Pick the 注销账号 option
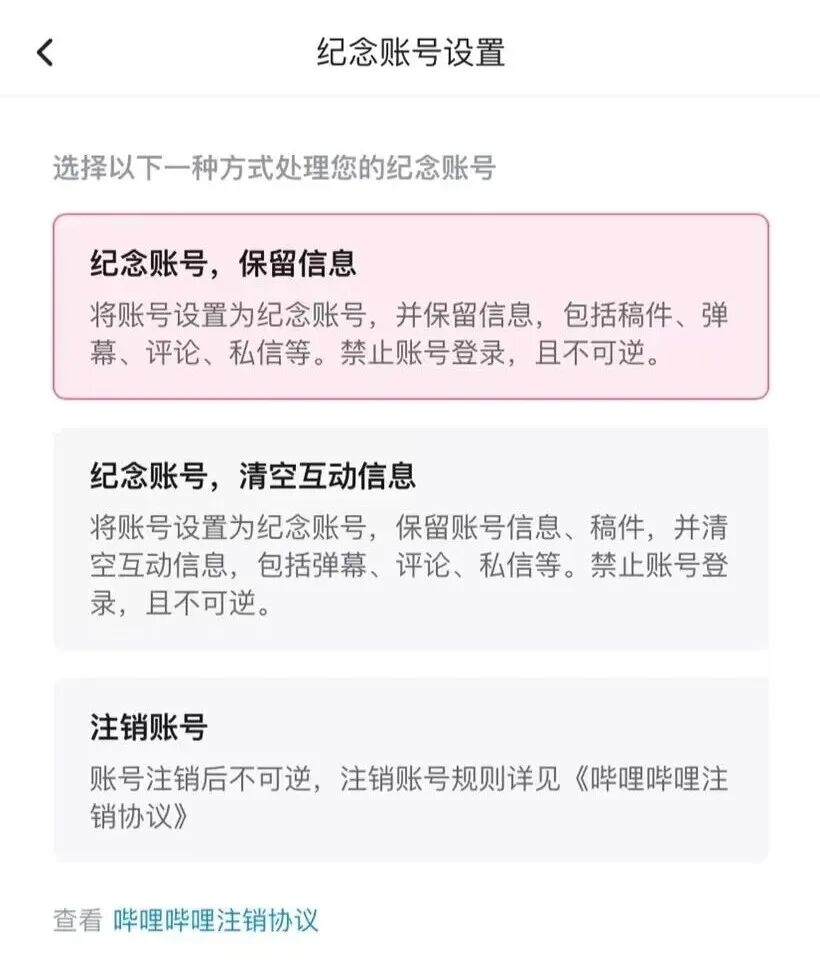 (410, 768)
